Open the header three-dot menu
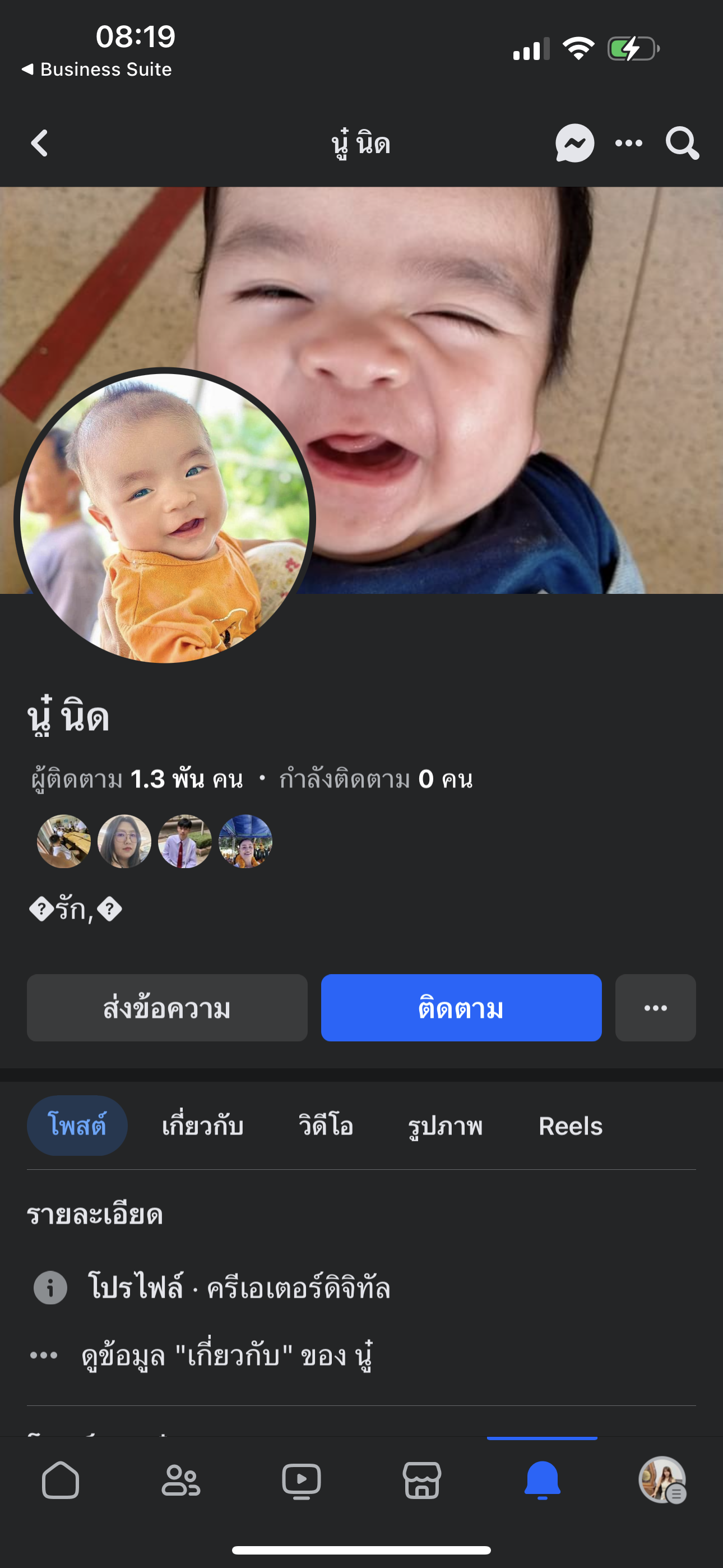 click(629, 144)
